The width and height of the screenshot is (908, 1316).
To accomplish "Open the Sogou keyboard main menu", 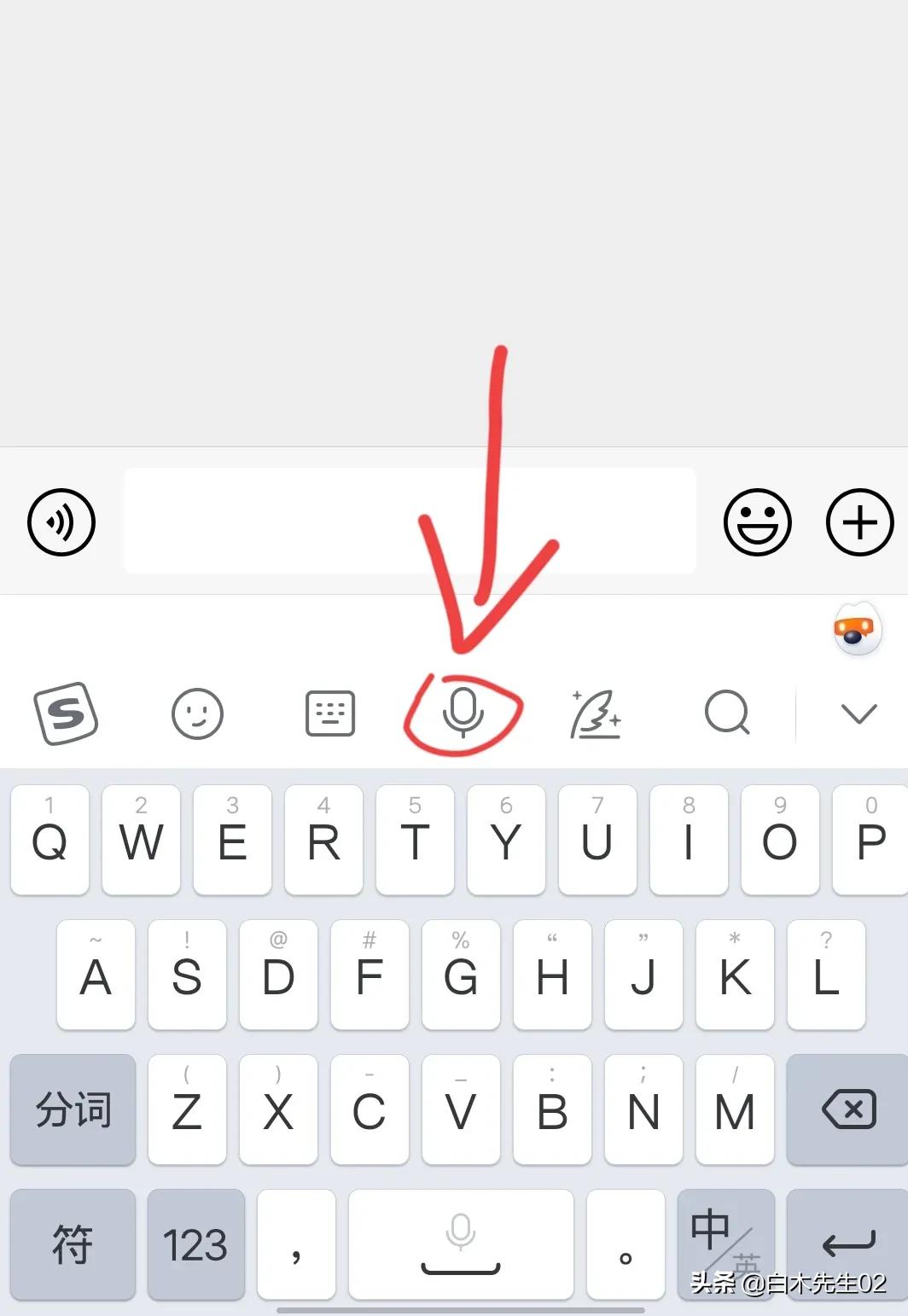I will 67,715.
